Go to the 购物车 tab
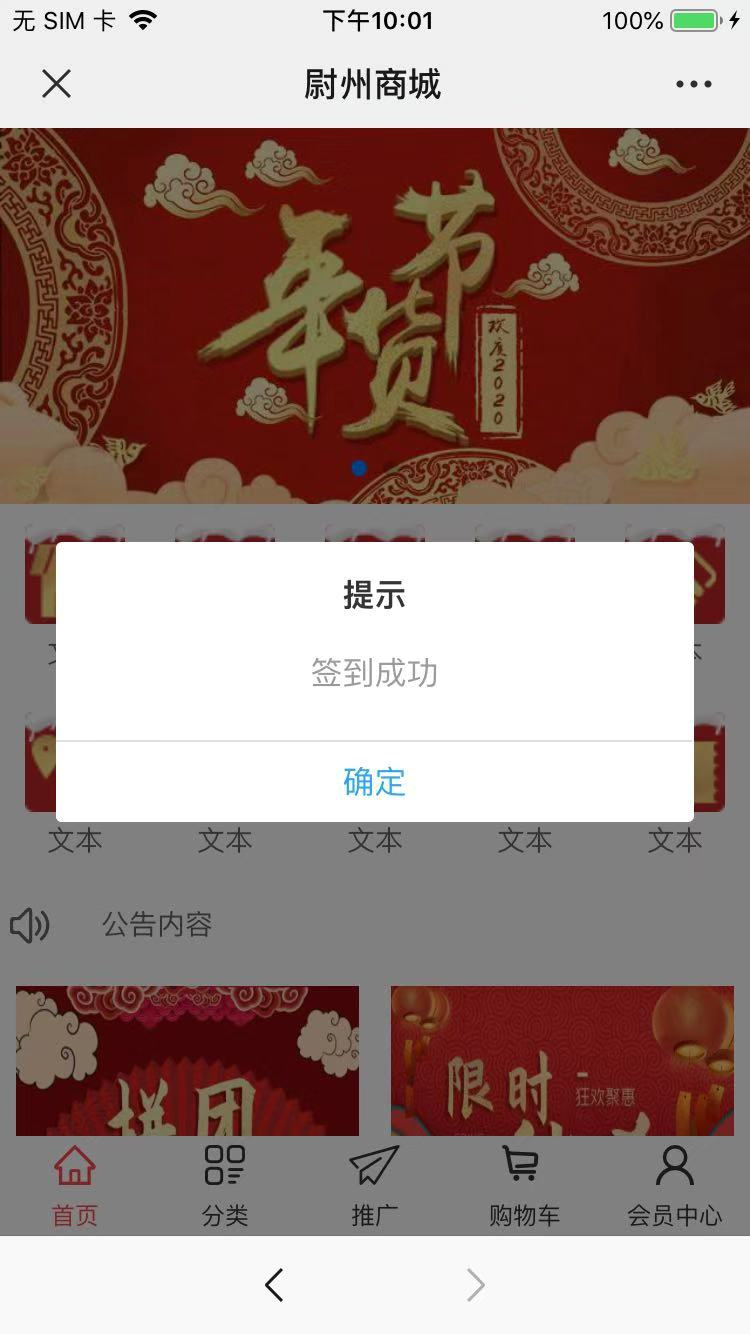Image resolution: width=750 pixels, height=1334 pixels. point(524,1186)
